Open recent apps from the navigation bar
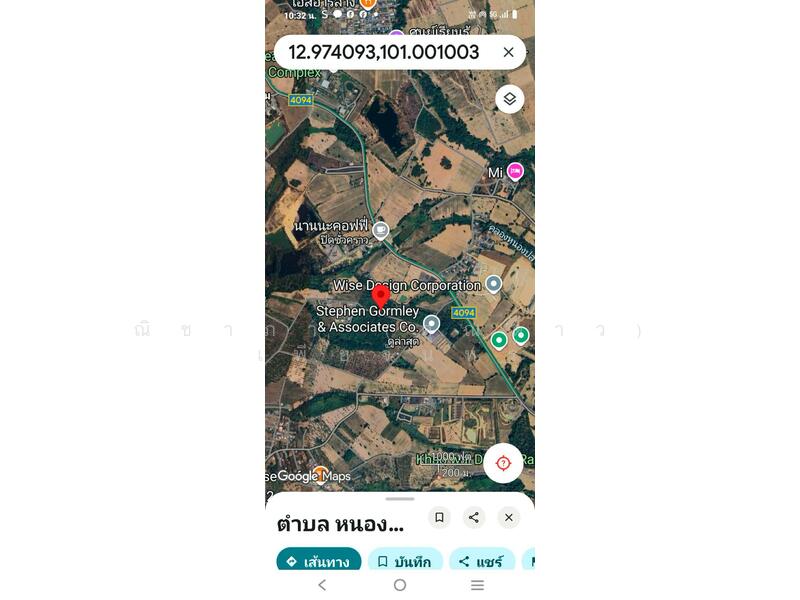 [477, 585]
